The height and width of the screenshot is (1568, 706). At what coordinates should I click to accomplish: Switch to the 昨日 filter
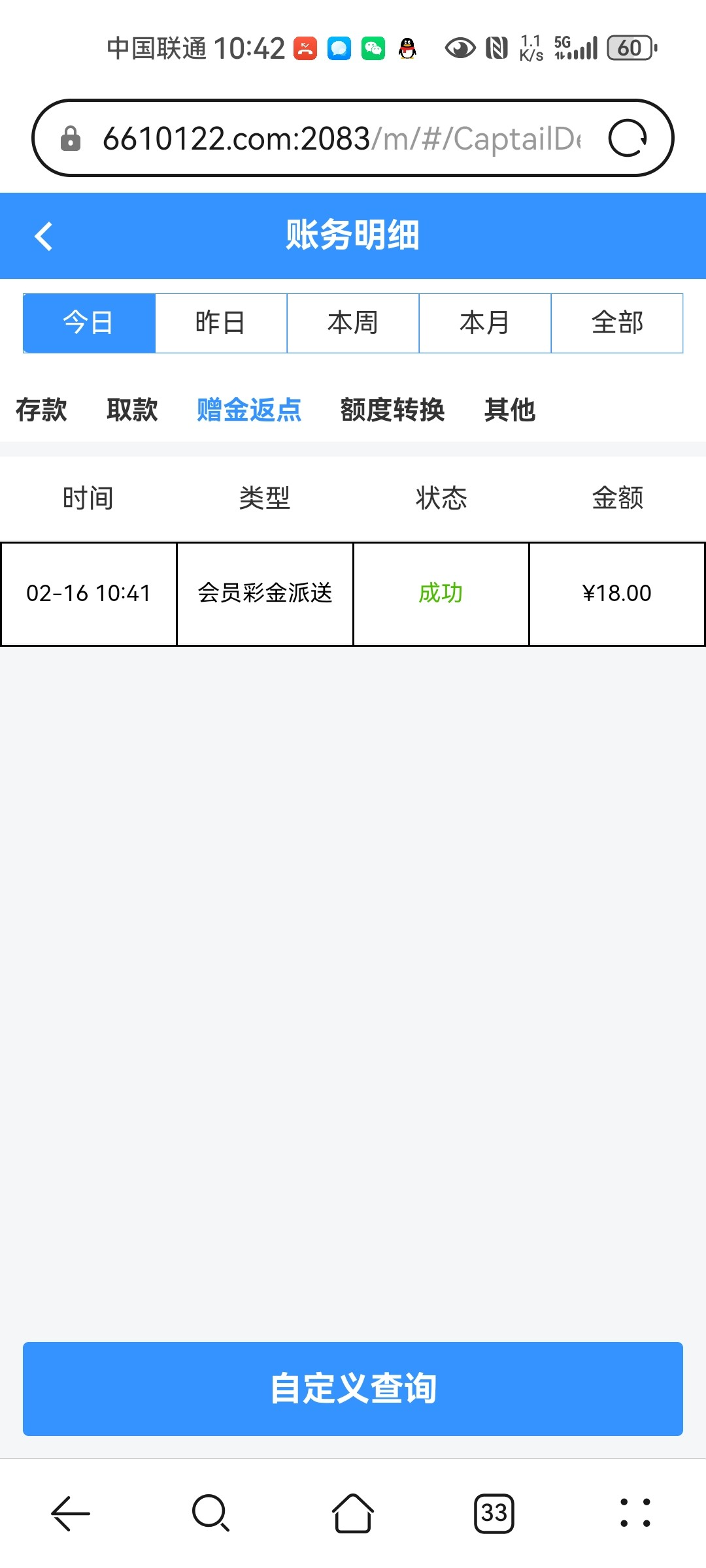tap(221, 323)
